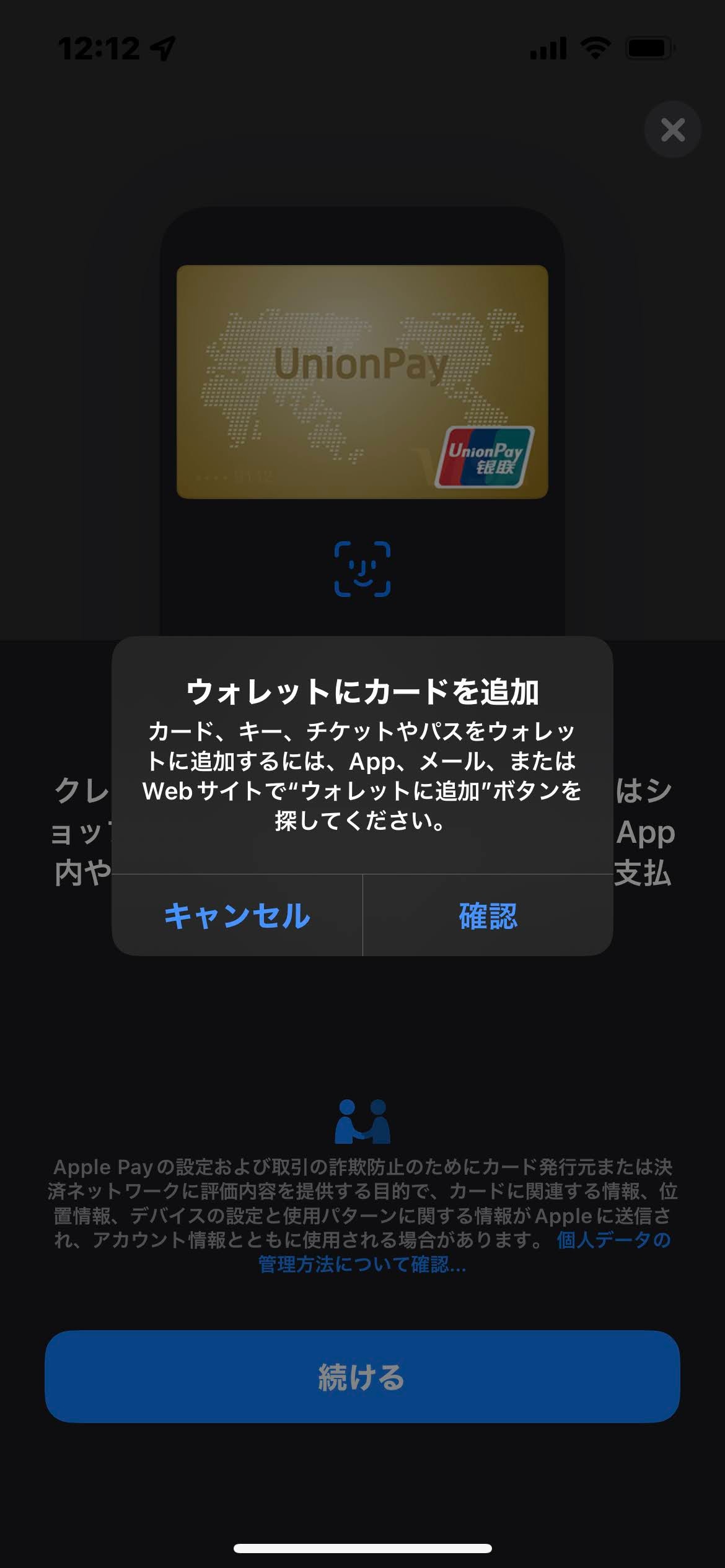
Task: Tap the 続ける button
Action: (x=362, y=1377)
